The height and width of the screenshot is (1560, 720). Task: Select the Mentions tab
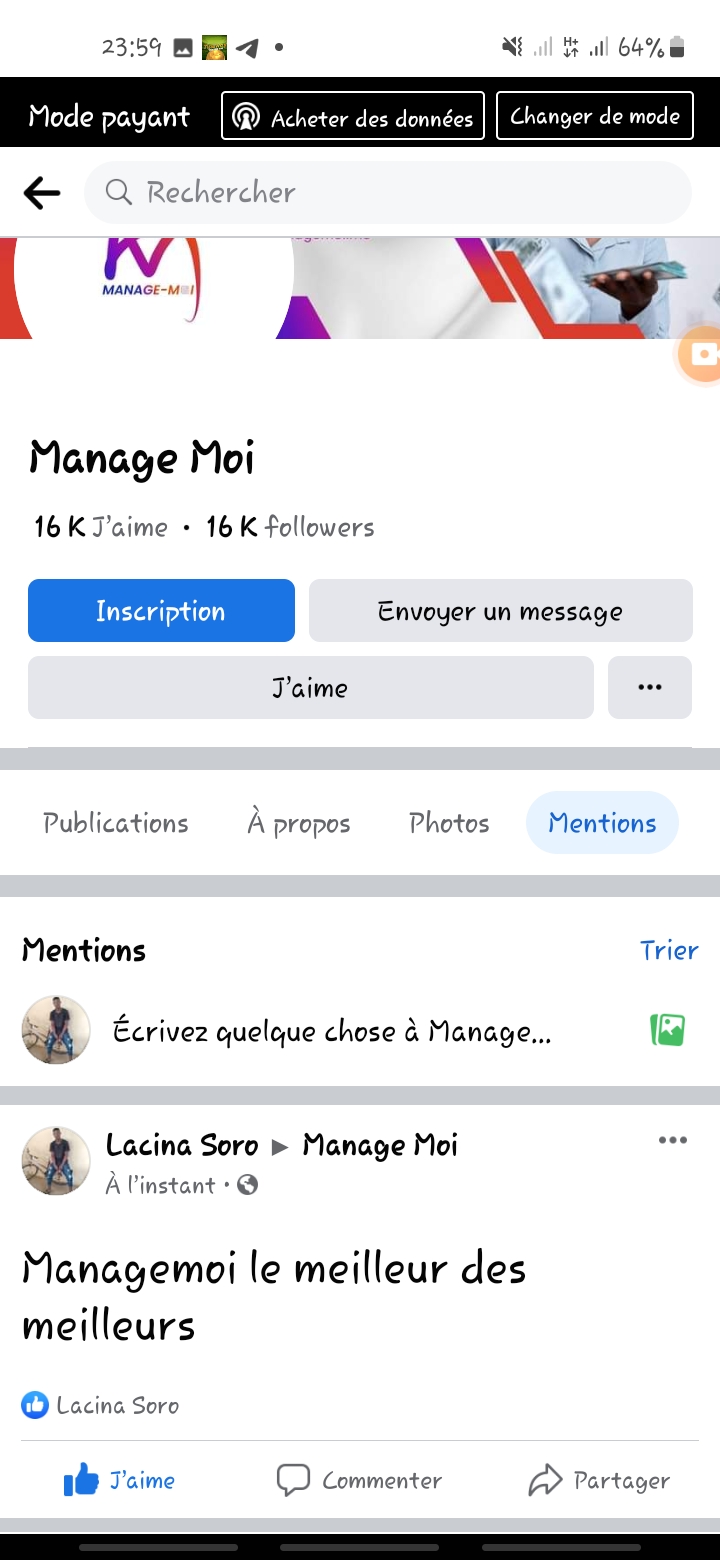pos(602,823)
